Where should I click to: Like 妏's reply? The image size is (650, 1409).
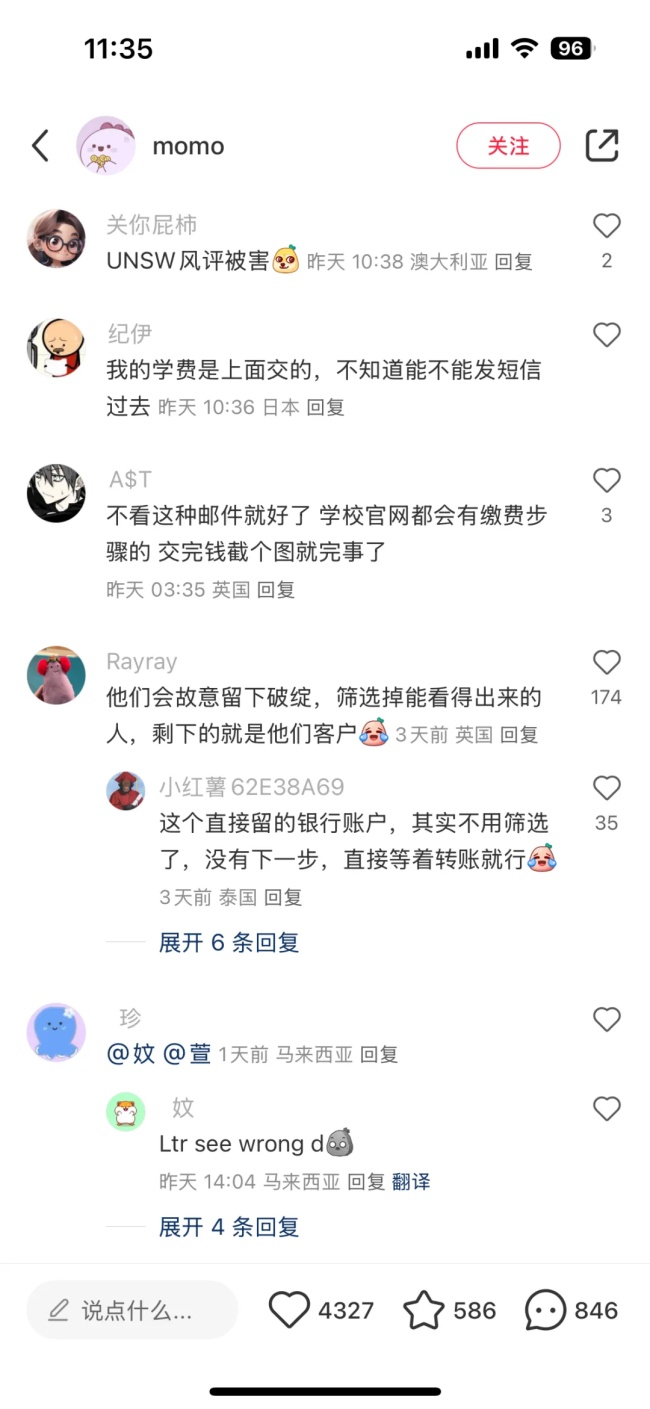(x=607, y=1108)
